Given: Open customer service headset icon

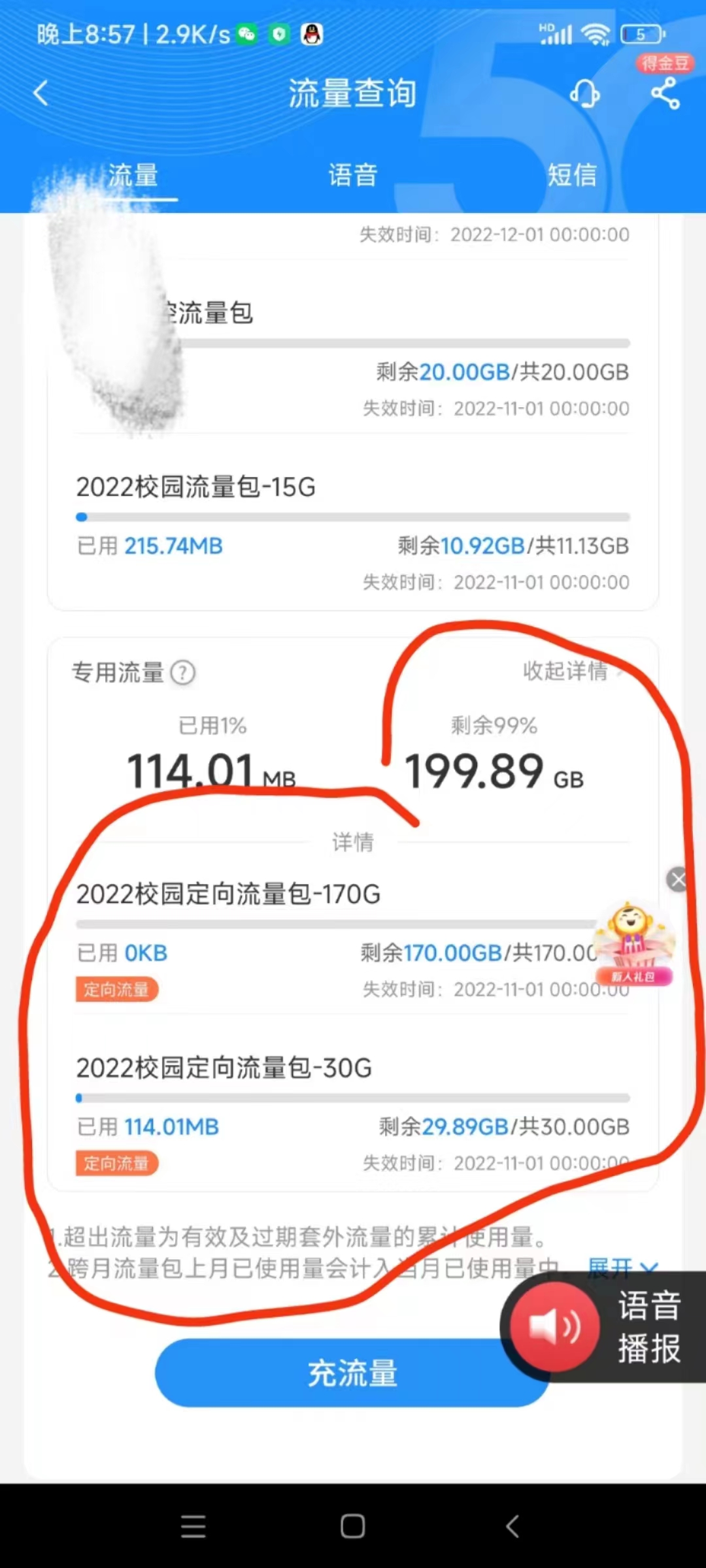Looking at the screenshot, I should click(584, 94).
